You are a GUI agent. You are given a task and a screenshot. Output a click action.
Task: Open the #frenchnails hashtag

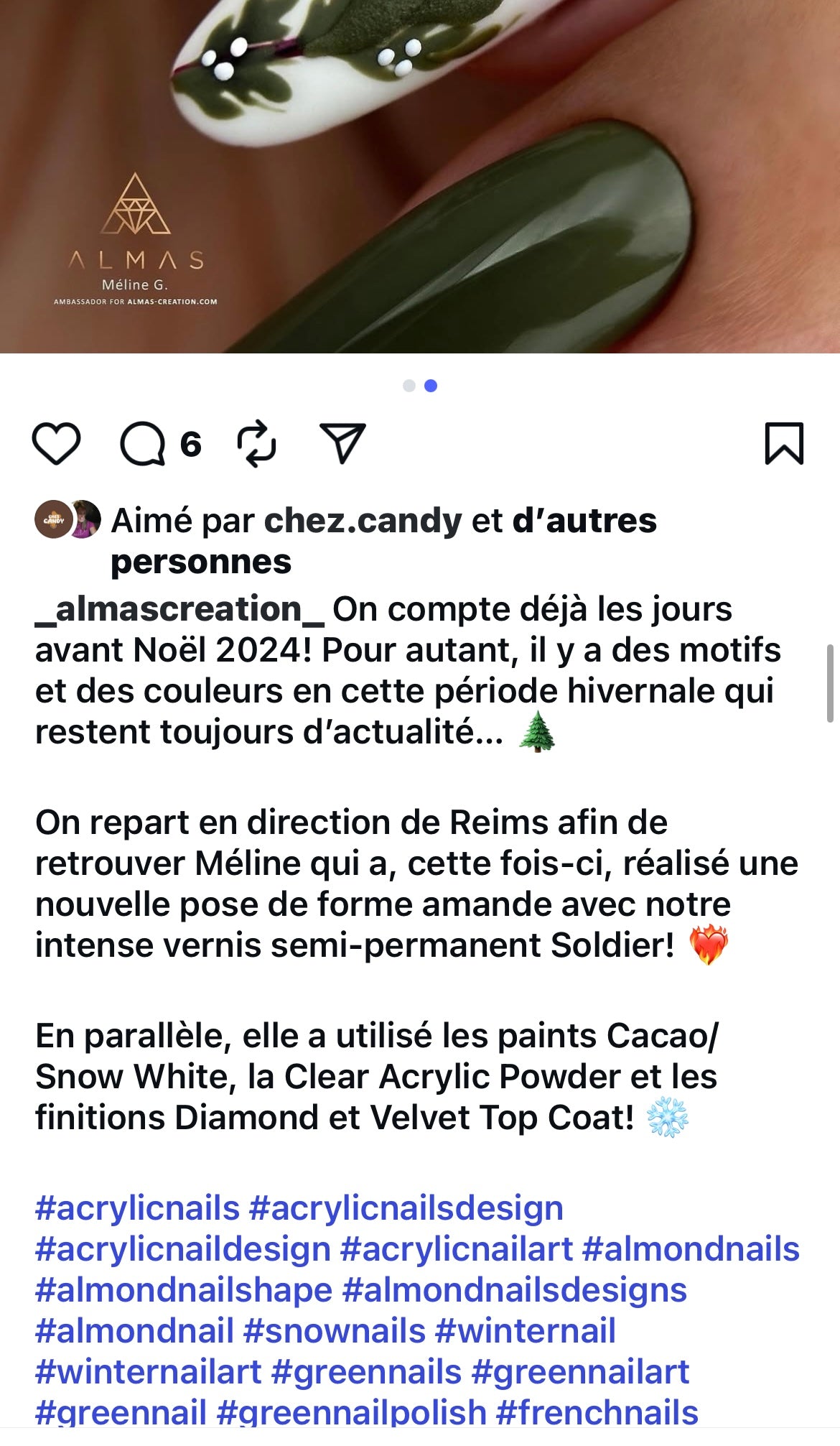(597, 1413)
